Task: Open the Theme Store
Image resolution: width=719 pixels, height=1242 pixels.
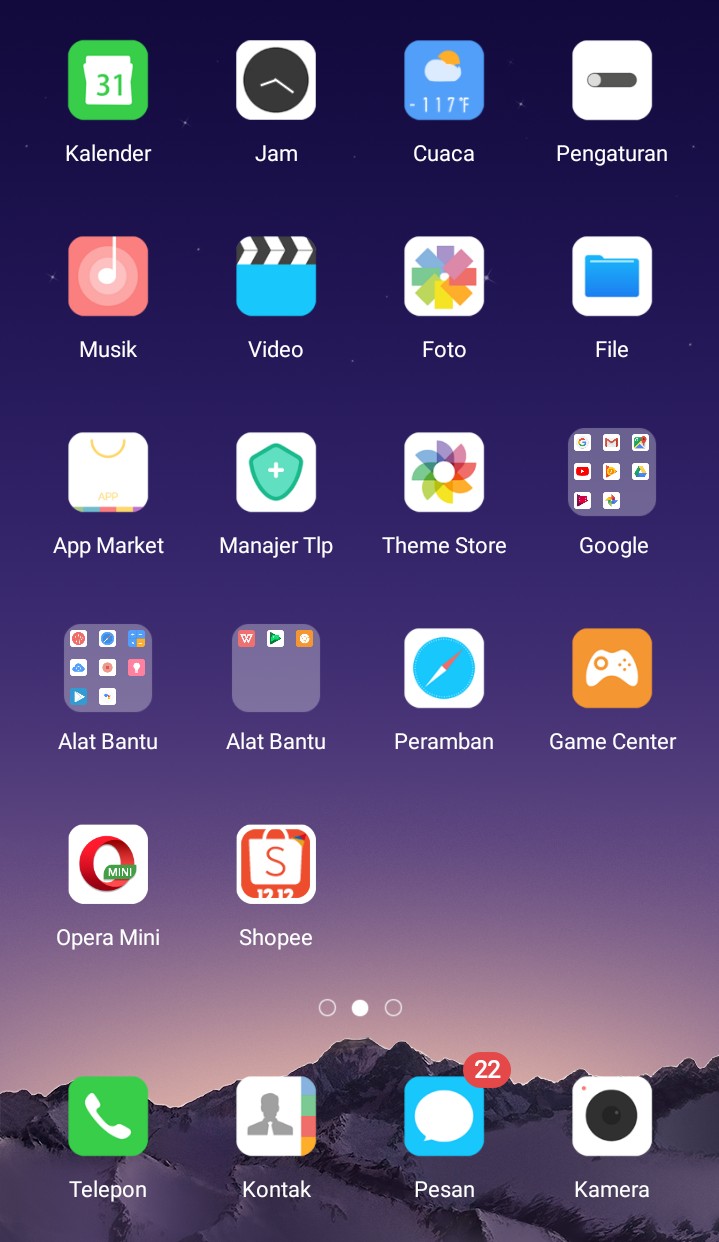Action: pos(444,472)
